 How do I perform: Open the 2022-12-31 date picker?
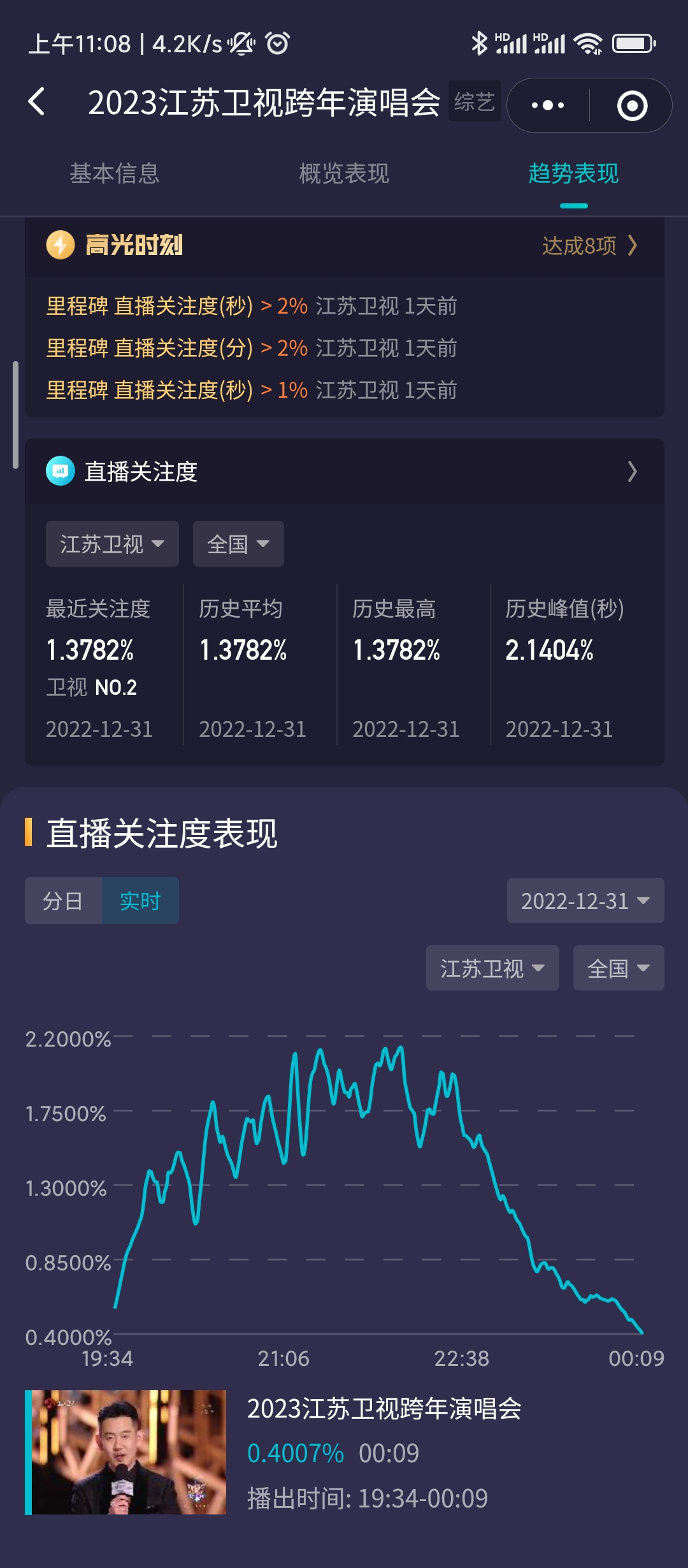tap(585, 901)
